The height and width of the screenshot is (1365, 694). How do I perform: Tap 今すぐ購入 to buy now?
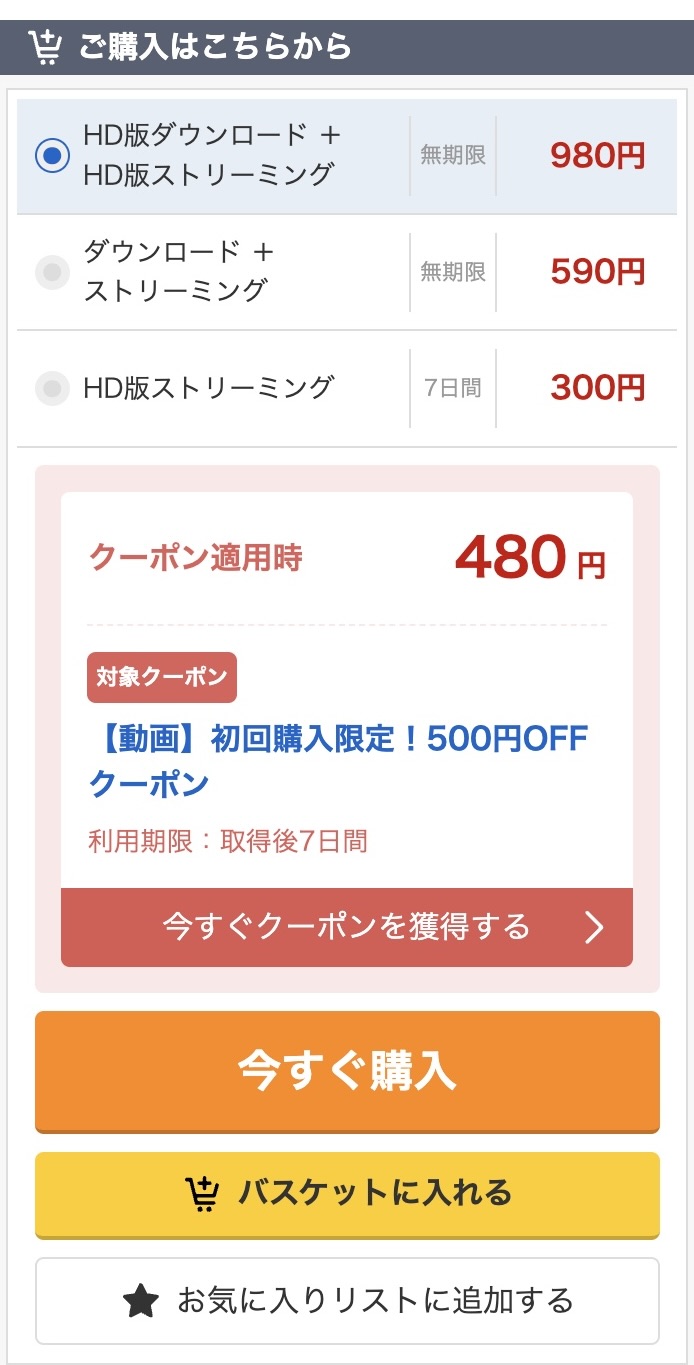[x=347, y=1071]
